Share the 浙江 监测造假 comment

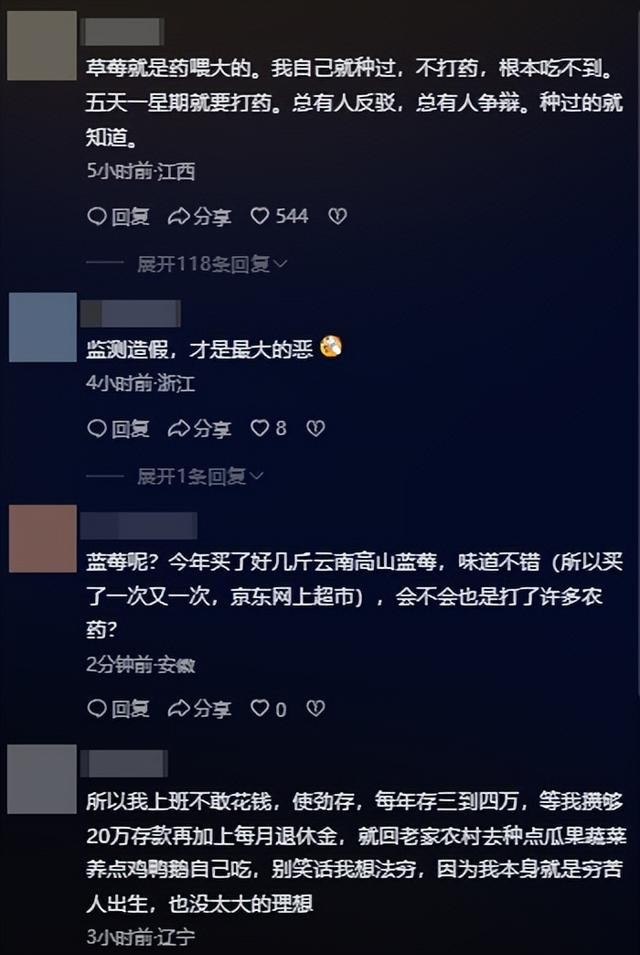point(200,429)
